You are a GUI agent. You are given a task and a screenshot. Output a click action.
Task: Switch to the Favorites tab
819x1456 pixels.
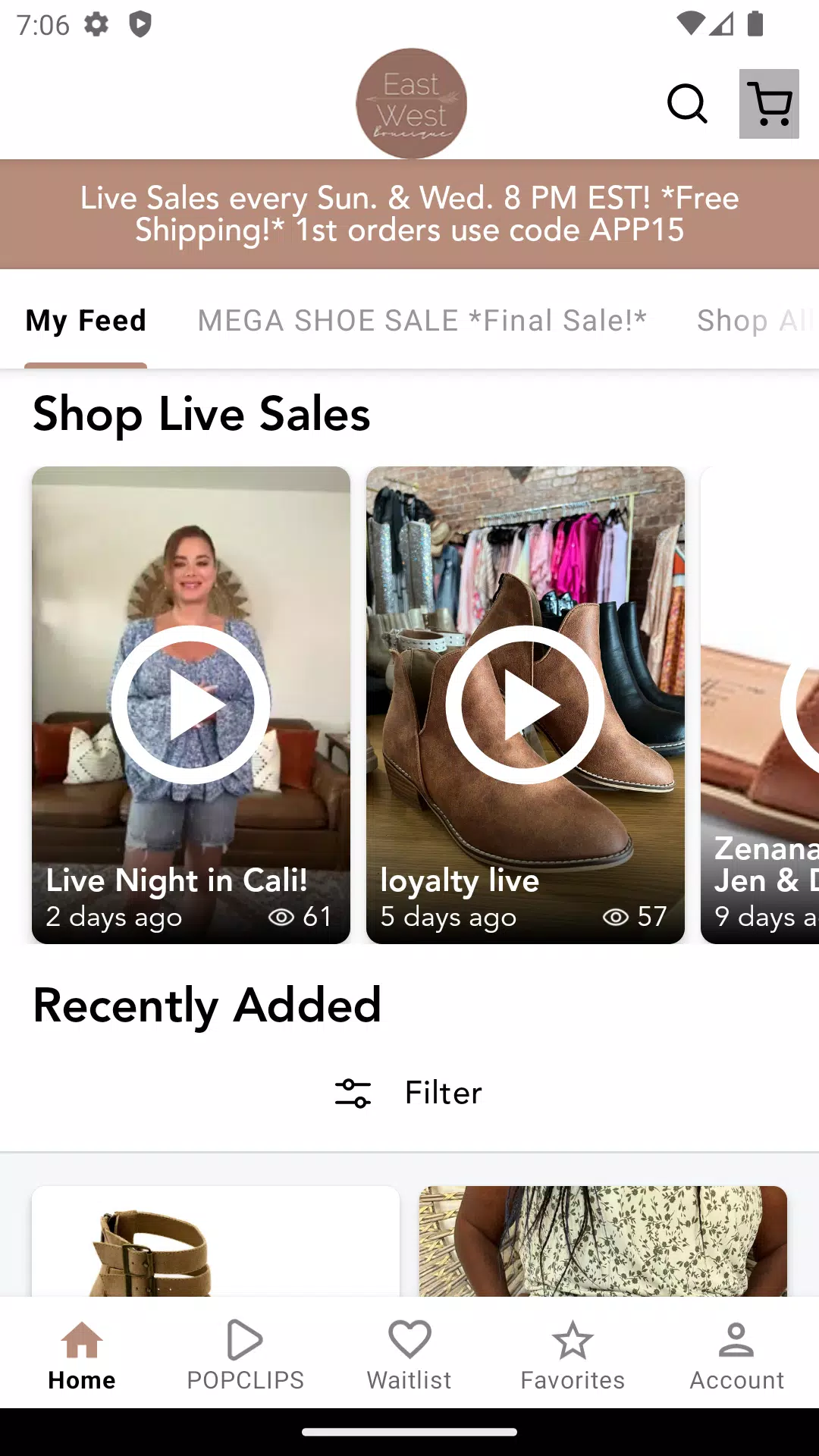coord(573,1355)
